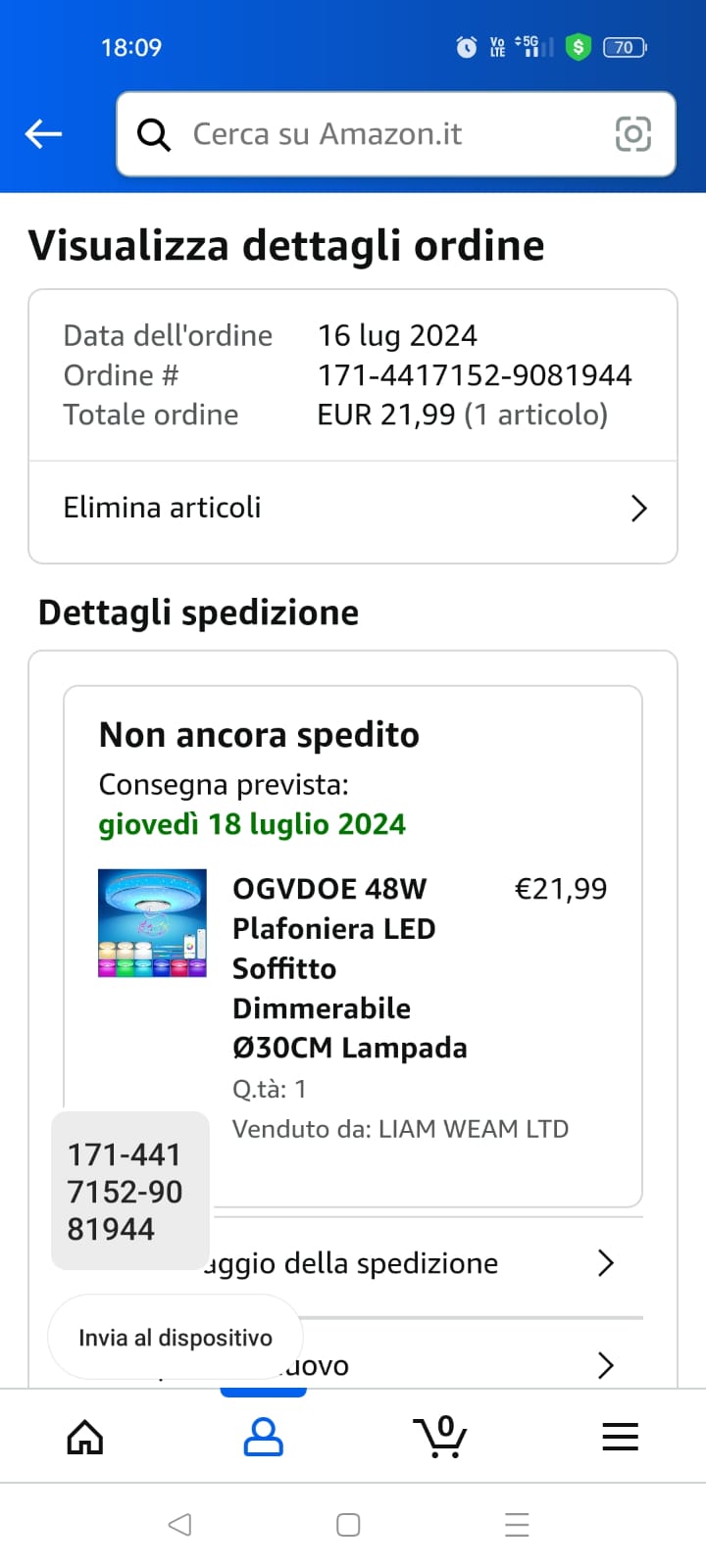
Task: Open the shopping cart tab
Action: click(440, 1437)
